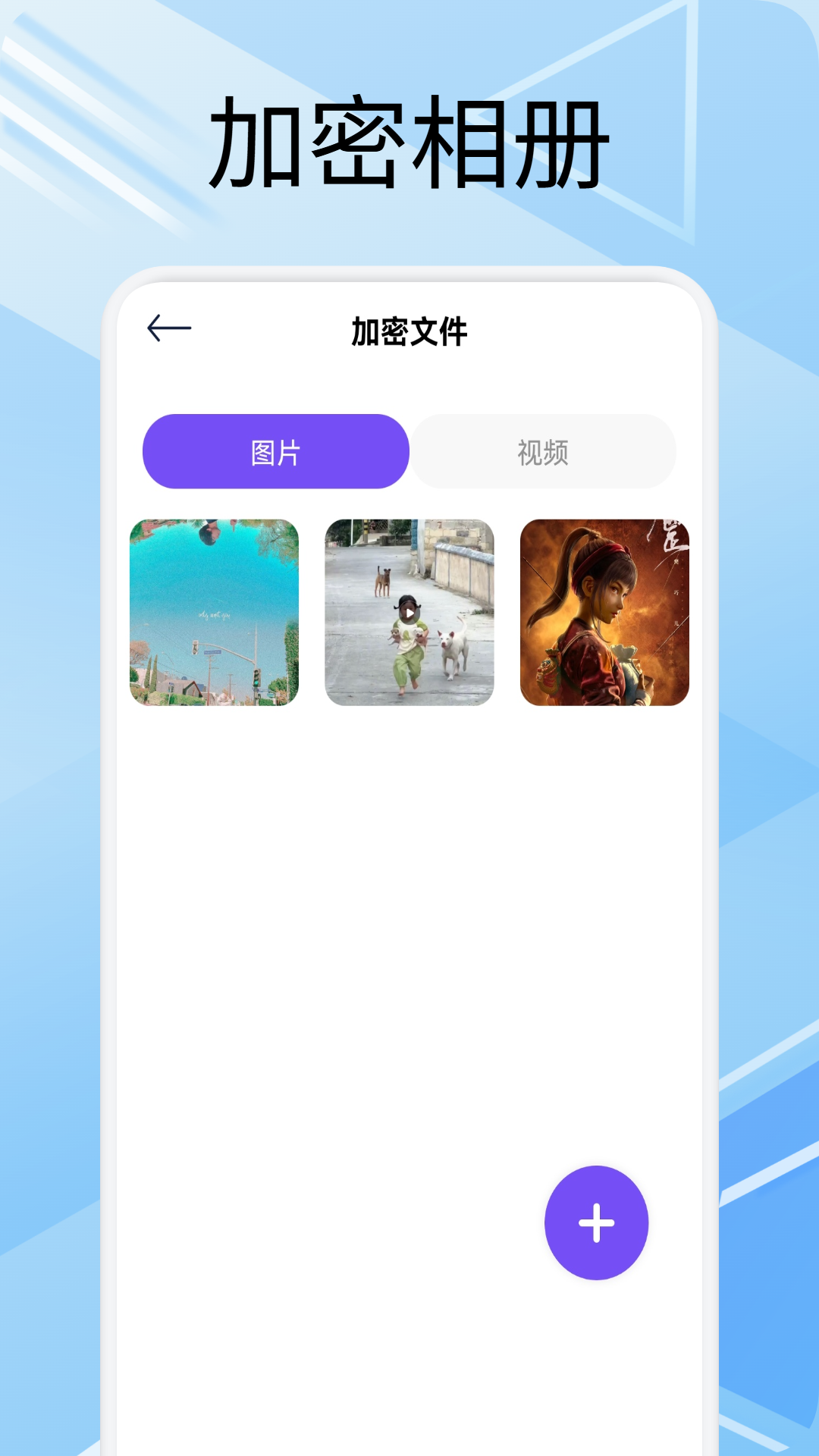Open the turquoise sky street photo thumbnail
The width and height of the screenshot is (819, 1456).
point(215,613)
